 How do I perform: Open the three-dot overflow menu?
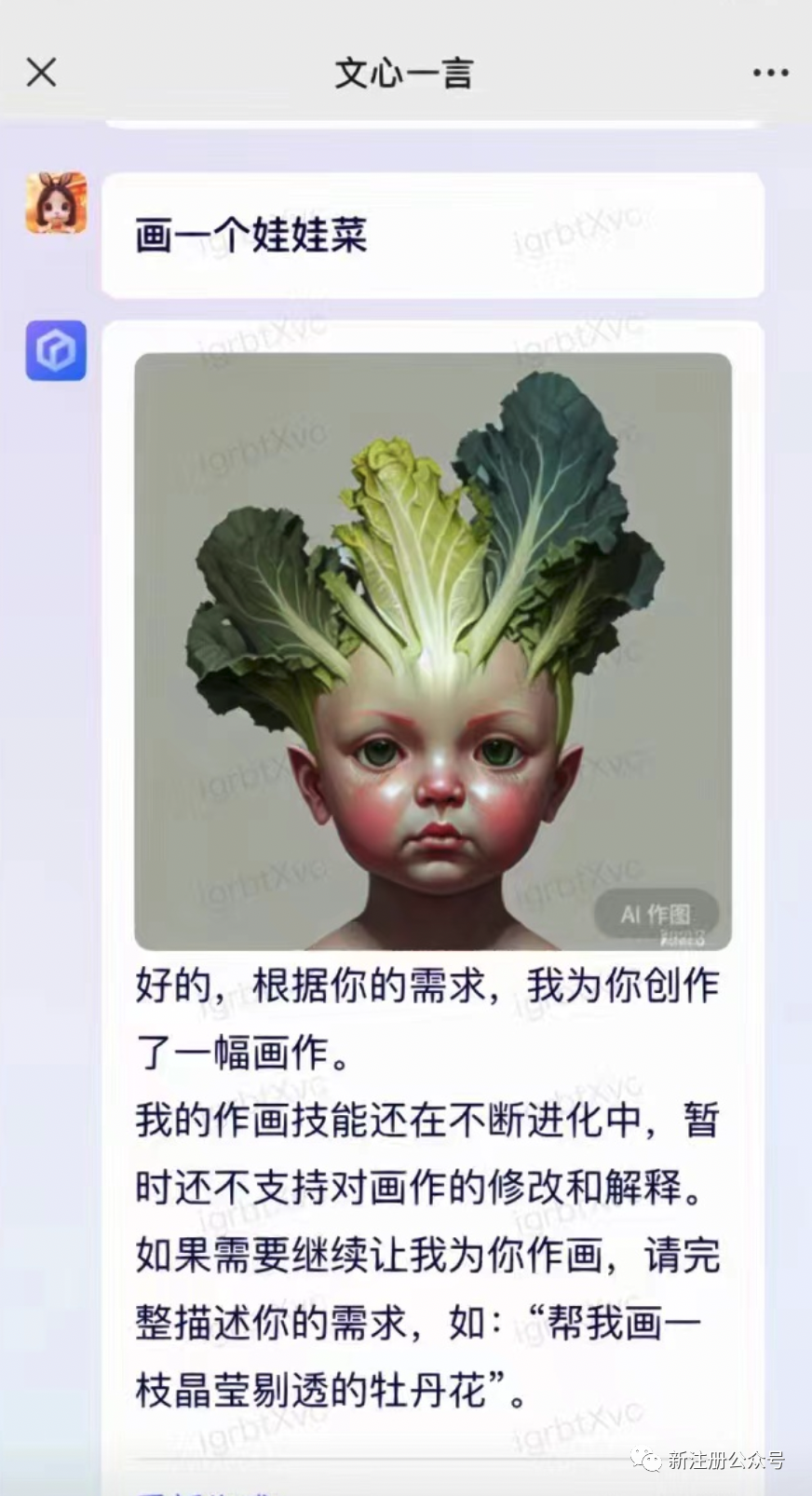point(770,73)
